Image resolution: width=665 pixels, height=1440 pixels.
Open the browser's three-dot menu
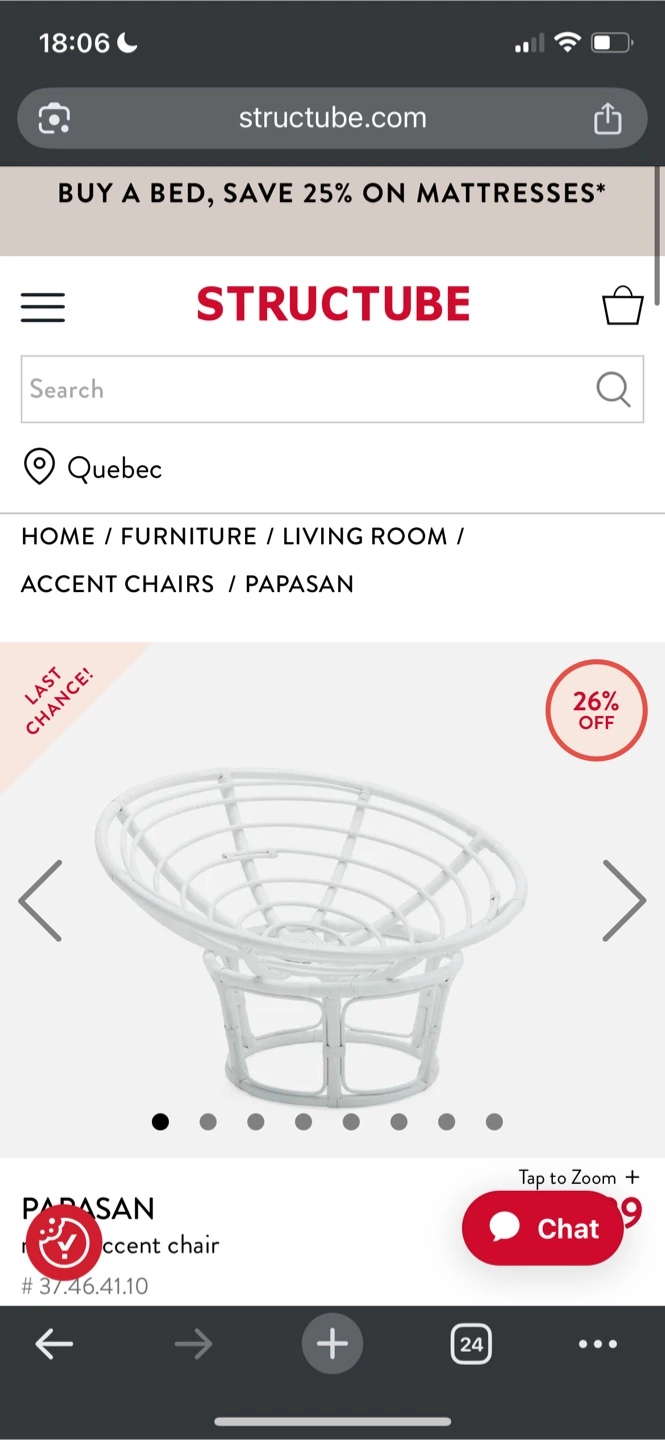coord(598,1344)
